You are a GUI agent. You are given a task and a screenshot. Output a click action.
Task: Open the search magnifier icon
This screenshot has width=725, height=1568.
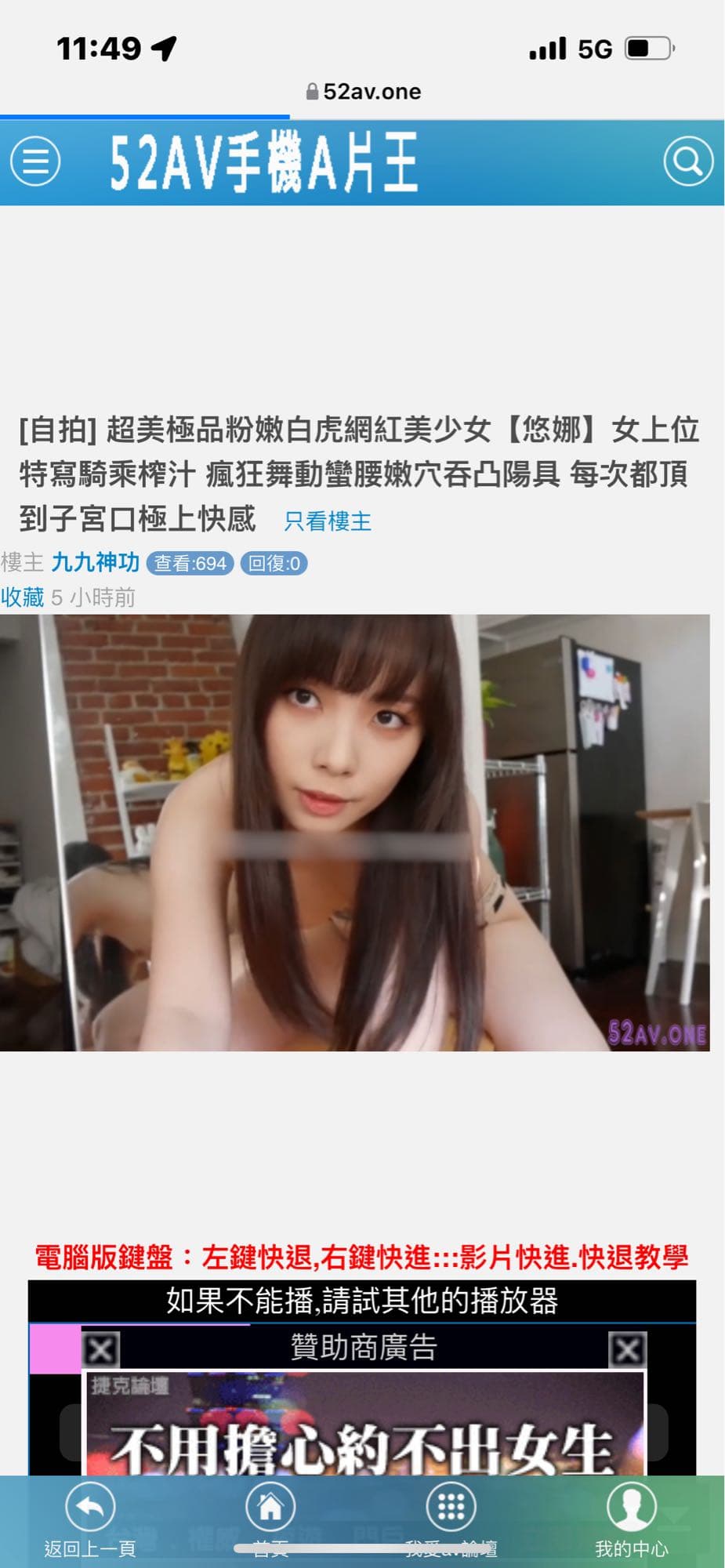click(x=687, y=162)
